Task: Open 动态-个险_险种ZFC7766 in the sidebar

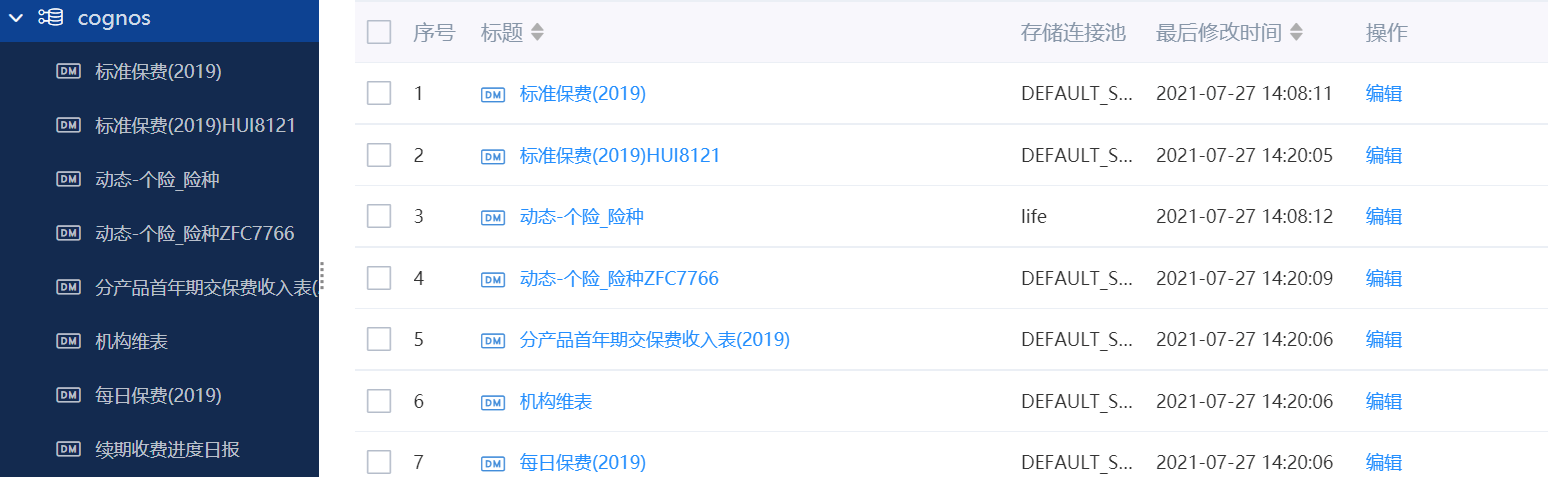Action: (x=194, y=233)
